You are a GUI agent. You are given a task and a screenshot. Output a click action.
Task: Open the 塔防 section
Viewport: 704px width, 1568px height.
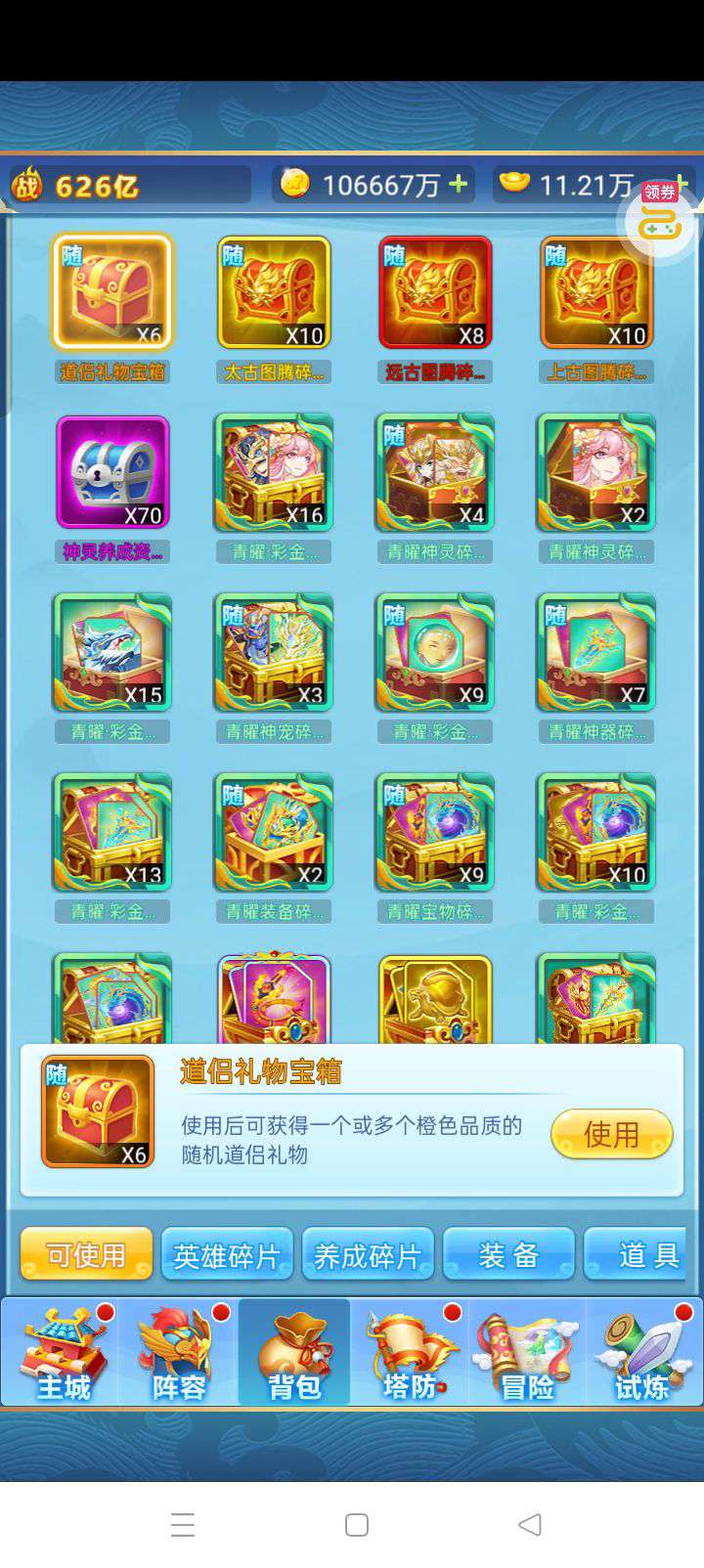point(410,1354)
